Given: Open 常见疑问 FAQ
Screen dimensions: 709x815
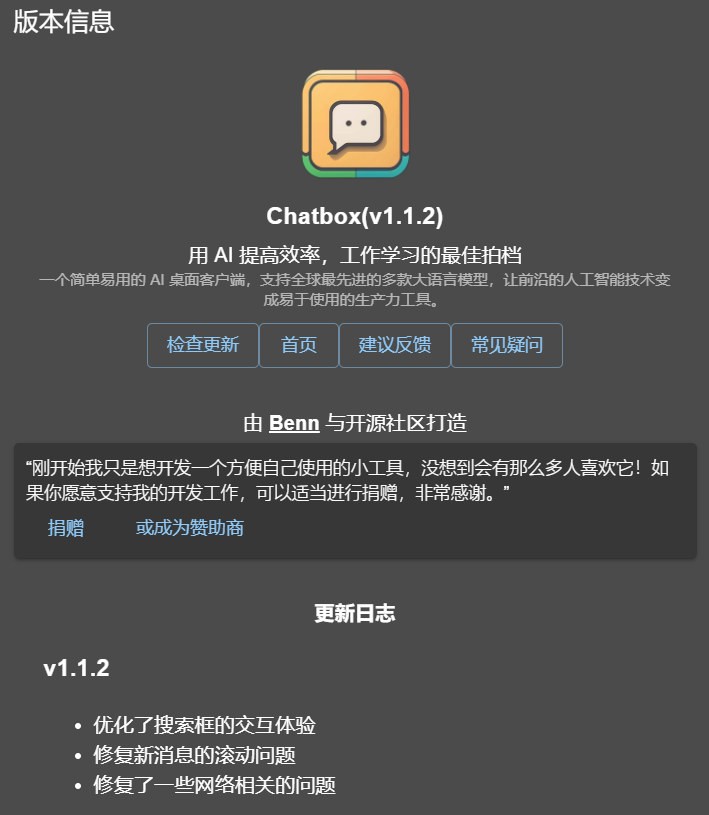Looking at the screenshot, I should pos(507,345).
